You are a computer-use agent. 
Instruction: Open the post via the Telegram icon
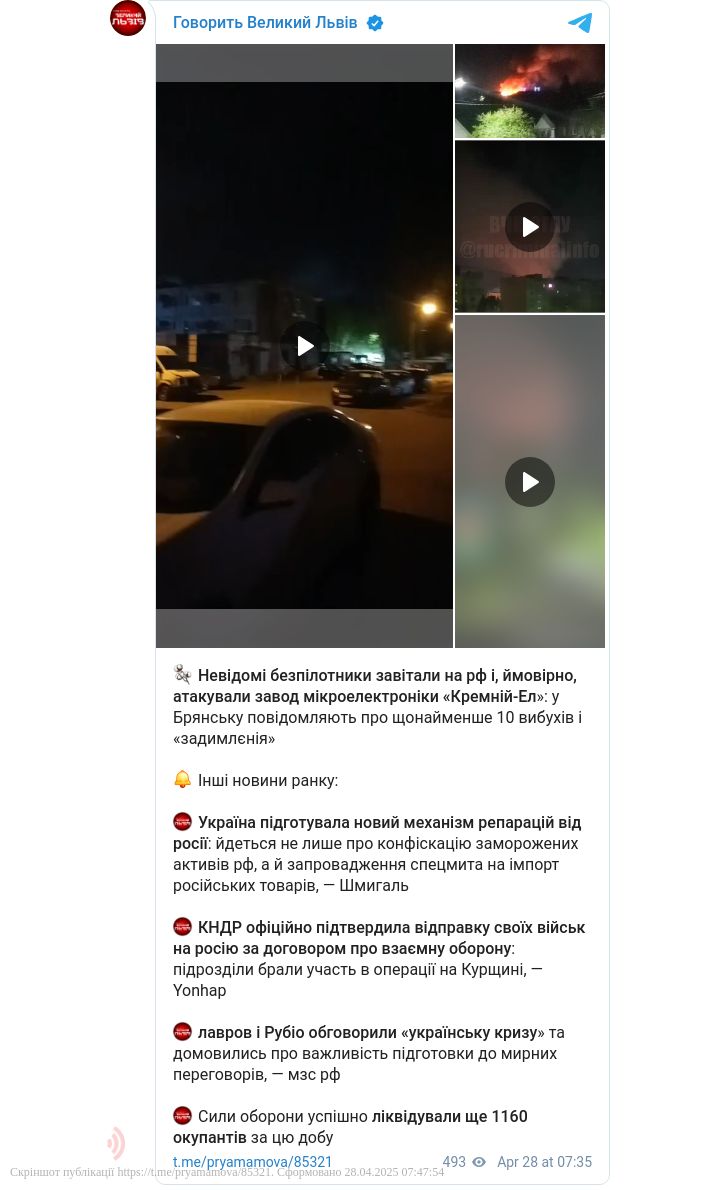[x=580, y=23]
